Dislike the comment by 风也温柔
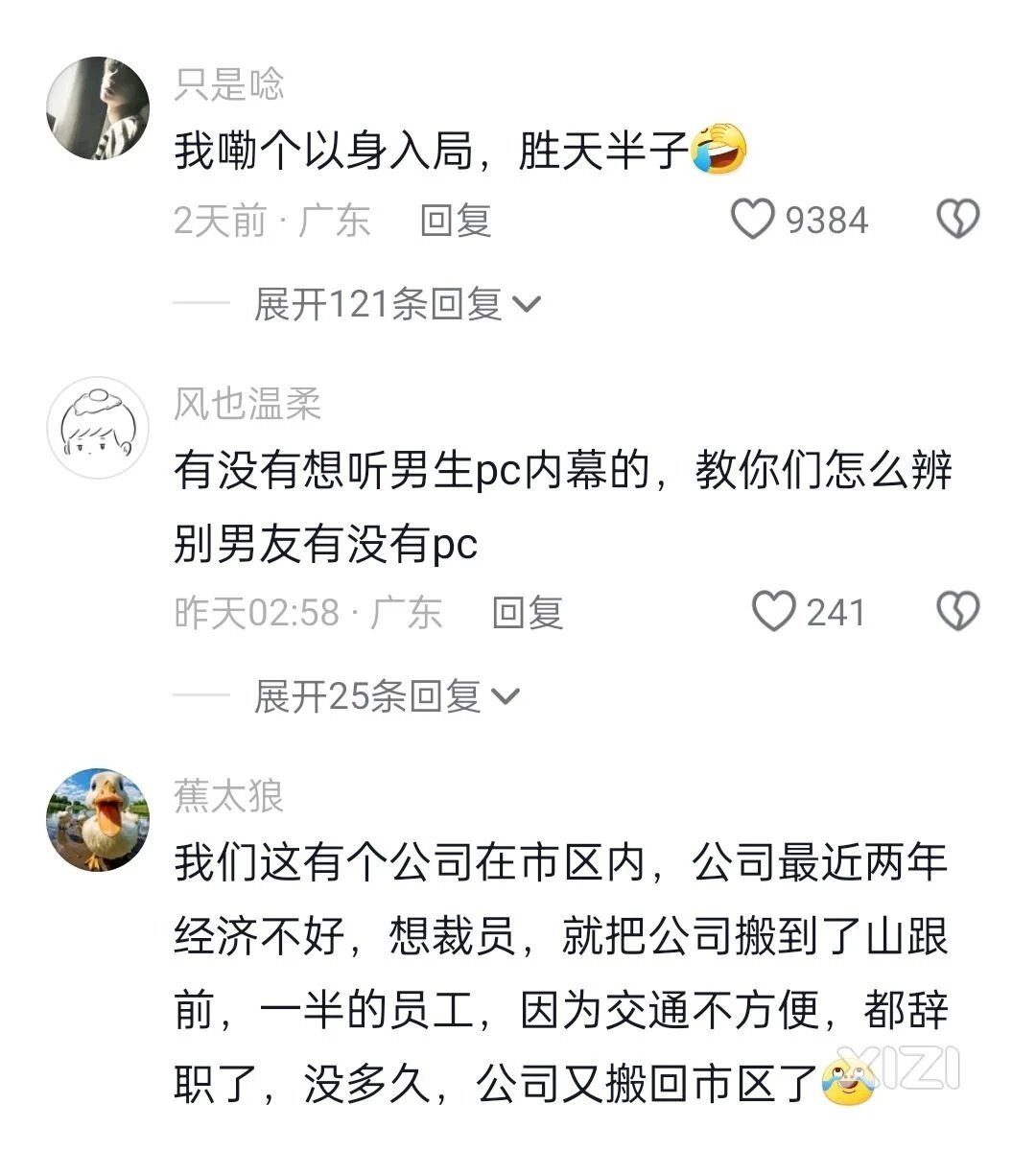This screenshot has height=1174, width=1036. [x=957, y=612]
